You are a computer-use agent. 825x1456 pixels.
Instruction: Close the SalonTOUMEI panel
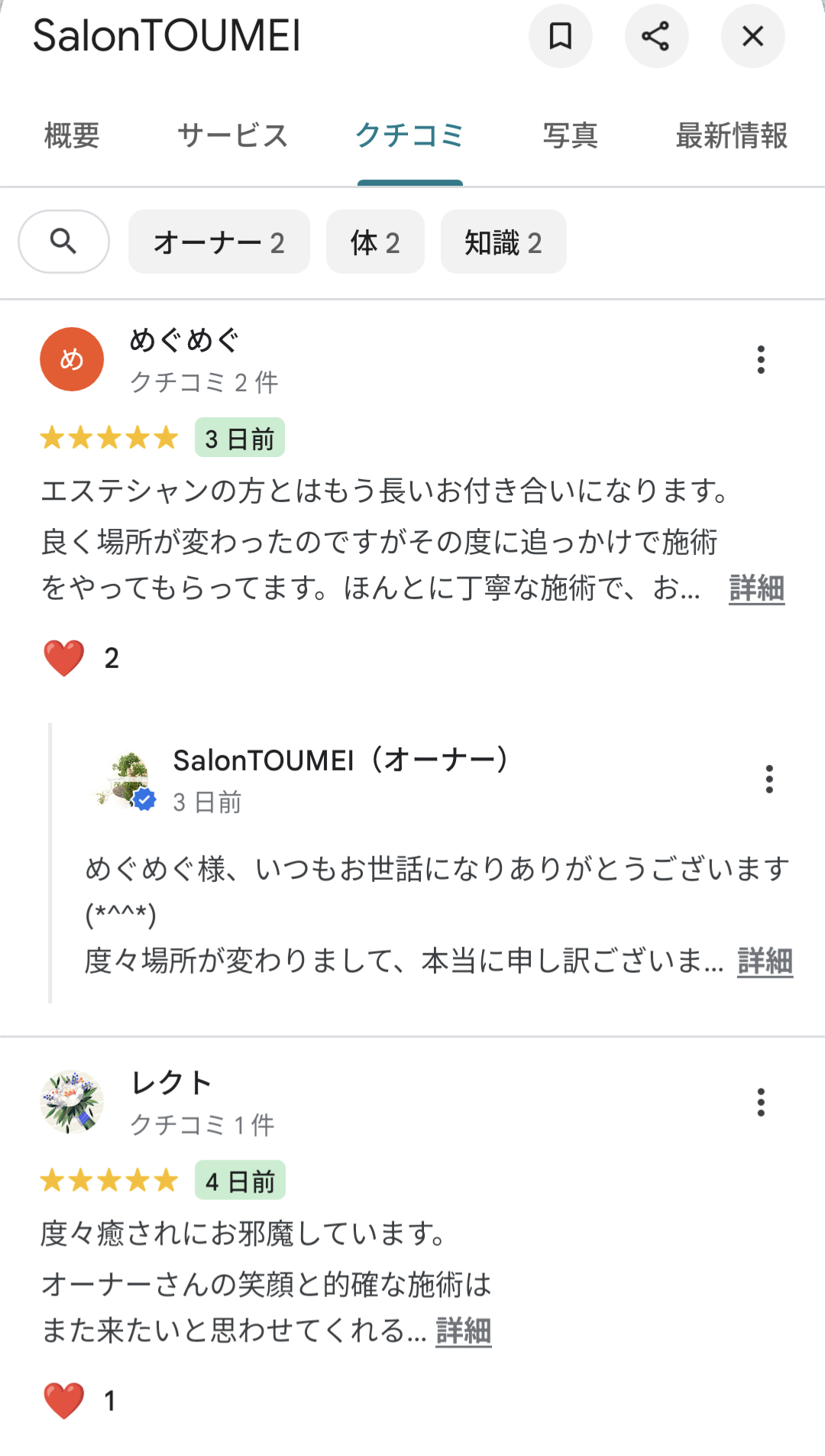pyautogui.click(x=752, y=36)
